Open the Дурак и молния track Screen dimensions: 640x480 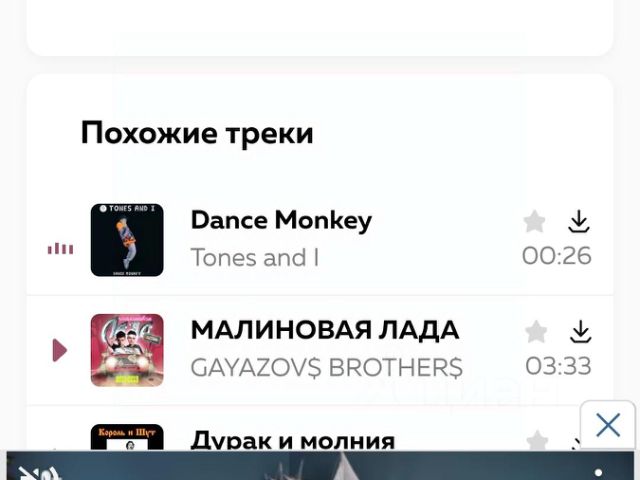(292, 440)
